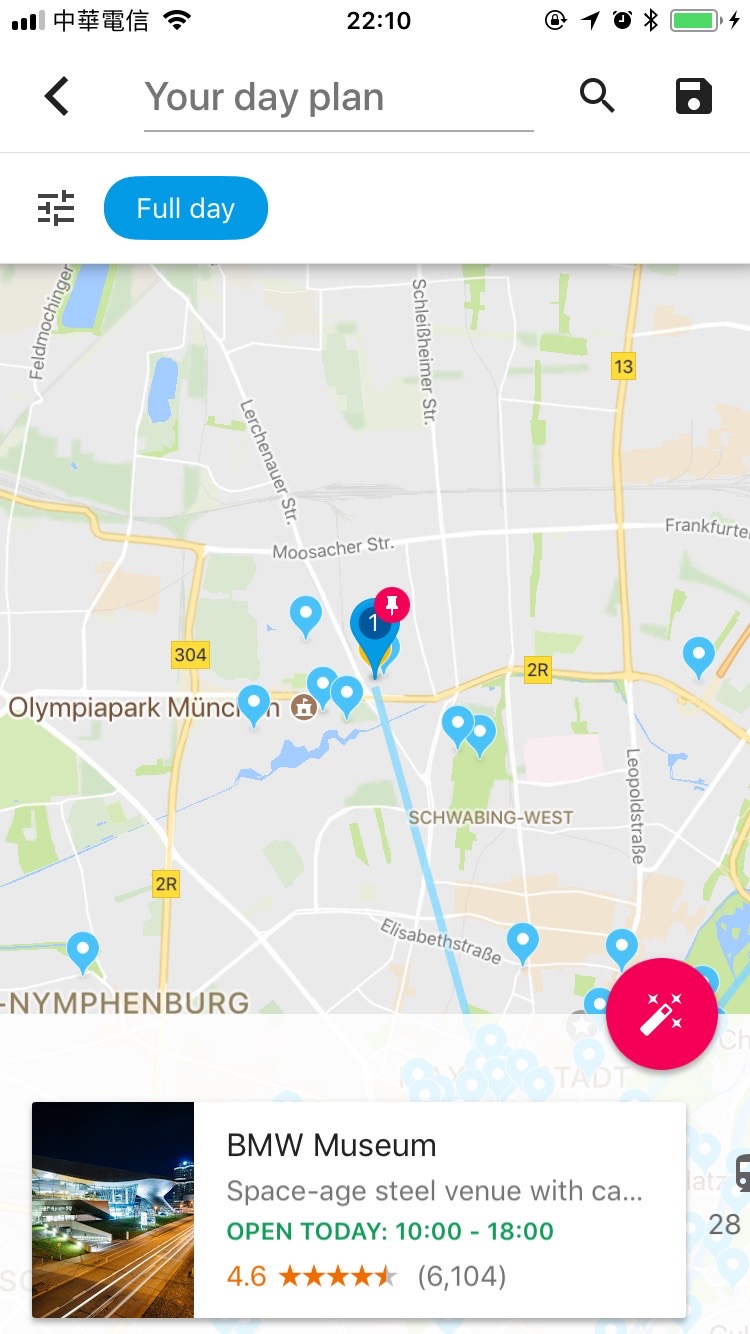Open the BMW Museum card
This screenshot has height=1334, width=750.
click(x=358, y=1209)
